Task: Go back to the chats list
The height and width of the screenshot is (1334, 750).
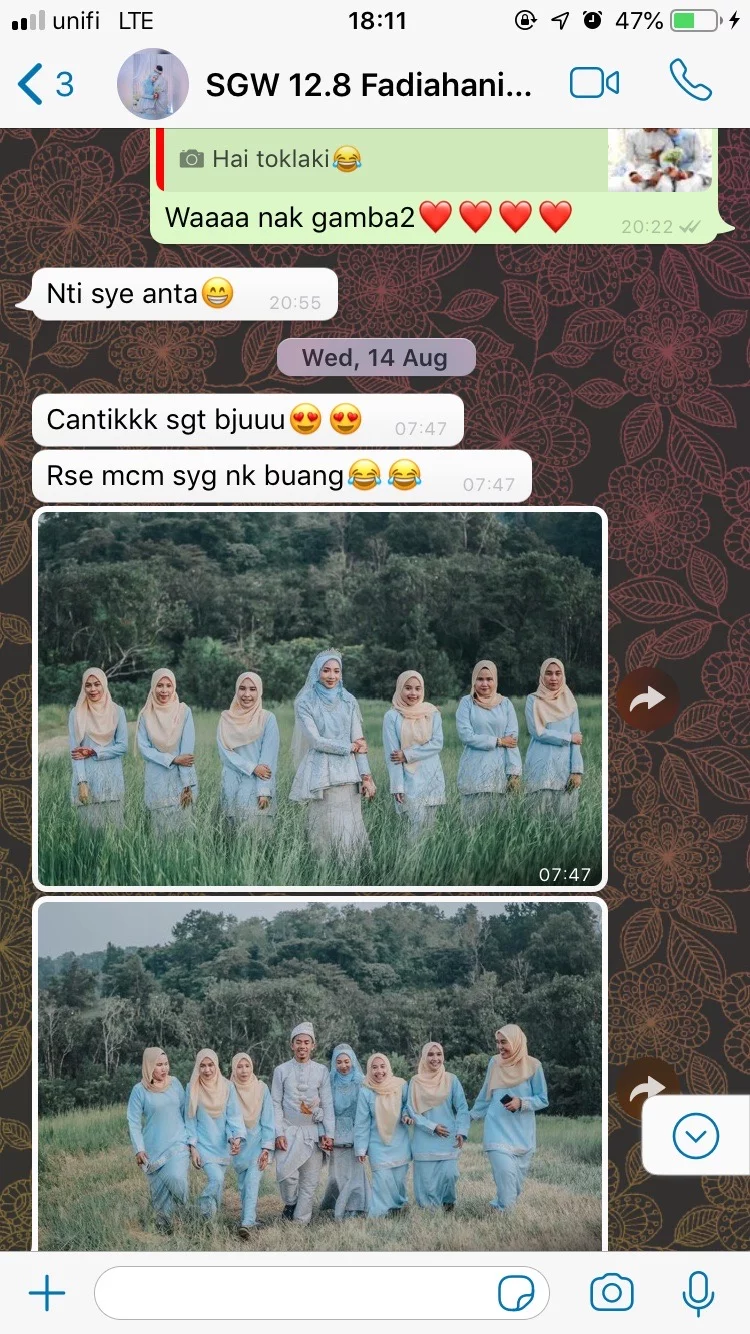Action: (x=45, y=84)
